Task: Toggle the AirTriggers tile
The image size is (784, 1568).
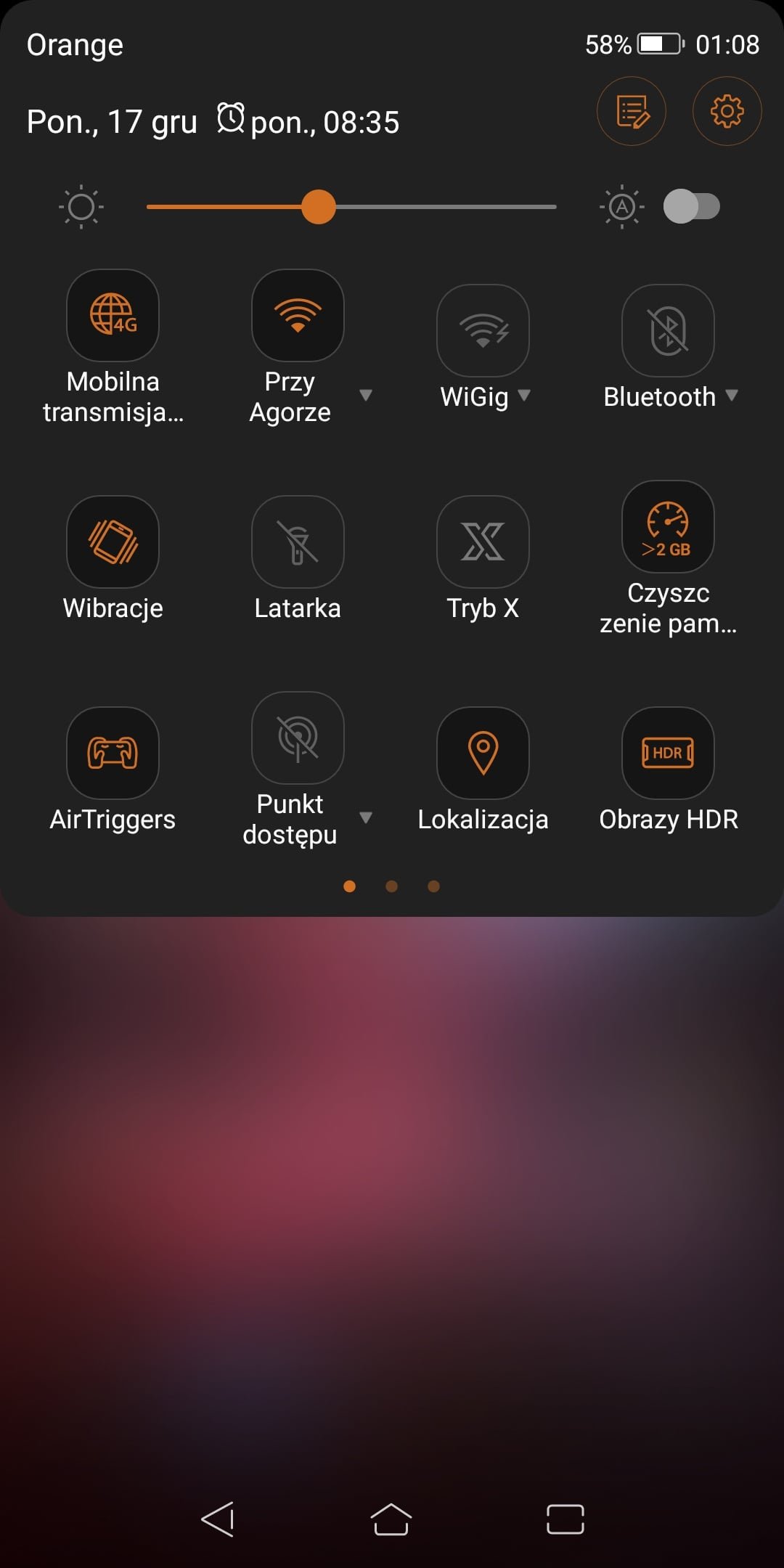Action: (x=113, y=753)
